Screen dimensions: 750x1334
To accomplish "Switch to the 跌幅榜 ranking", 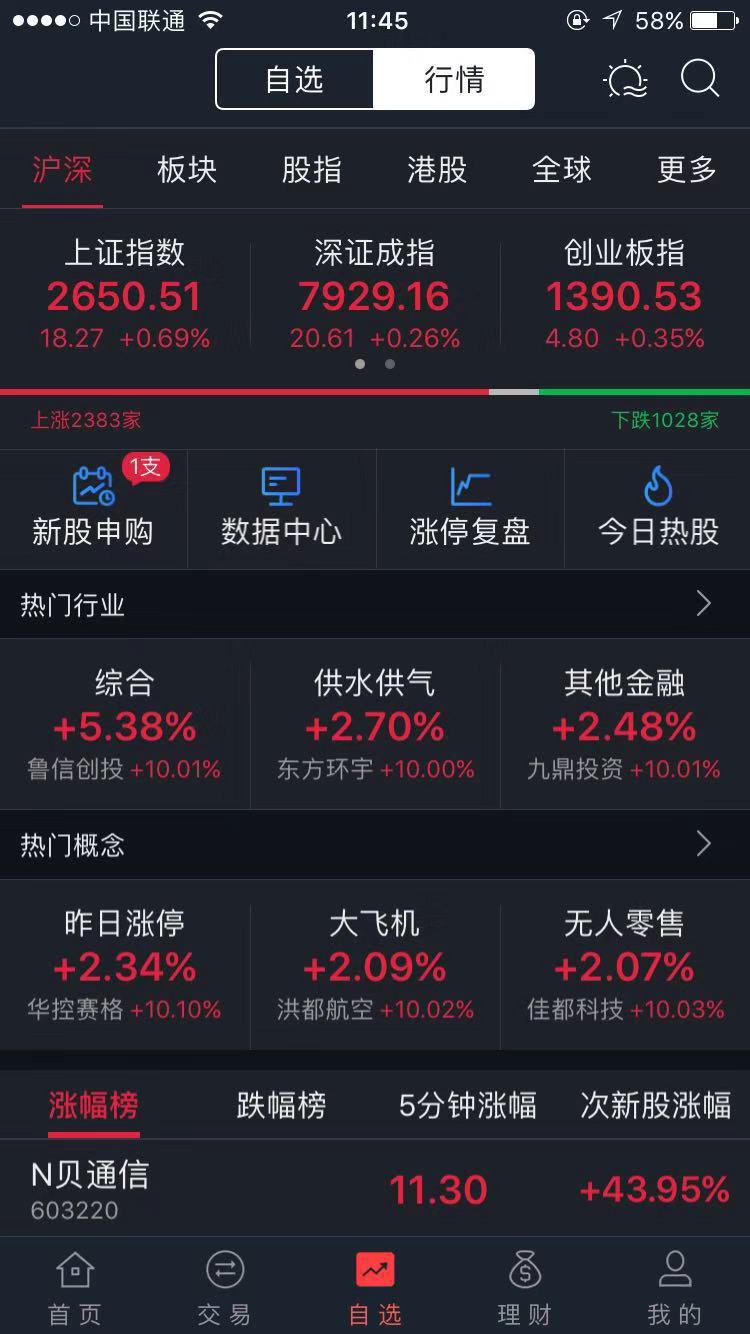I will (281, 1105).
